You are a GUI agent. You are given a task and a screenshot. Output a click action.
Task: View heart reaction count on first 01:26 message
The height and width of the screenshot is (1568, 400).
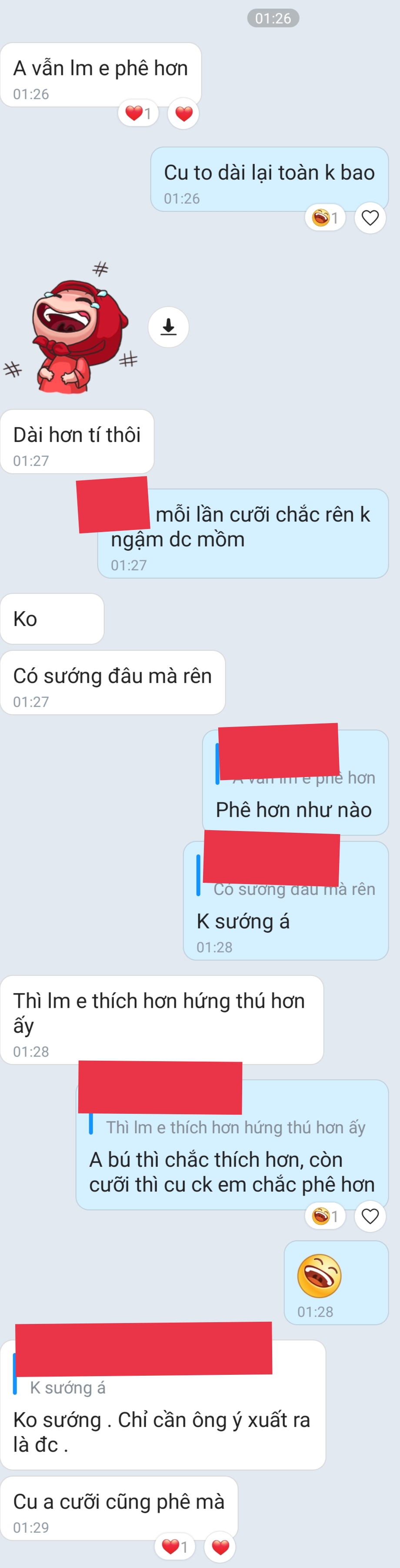(138, 113)
